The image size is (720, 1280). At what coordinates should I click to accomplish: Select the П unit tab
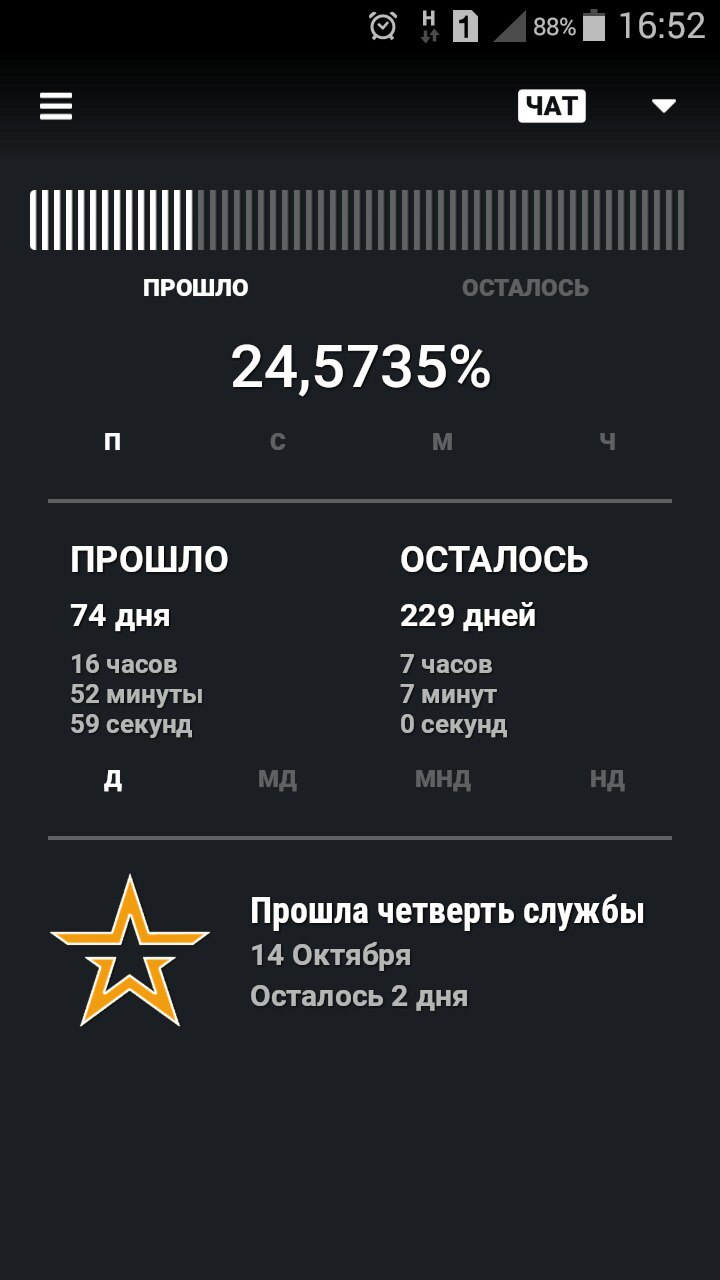tap(113, 442)
